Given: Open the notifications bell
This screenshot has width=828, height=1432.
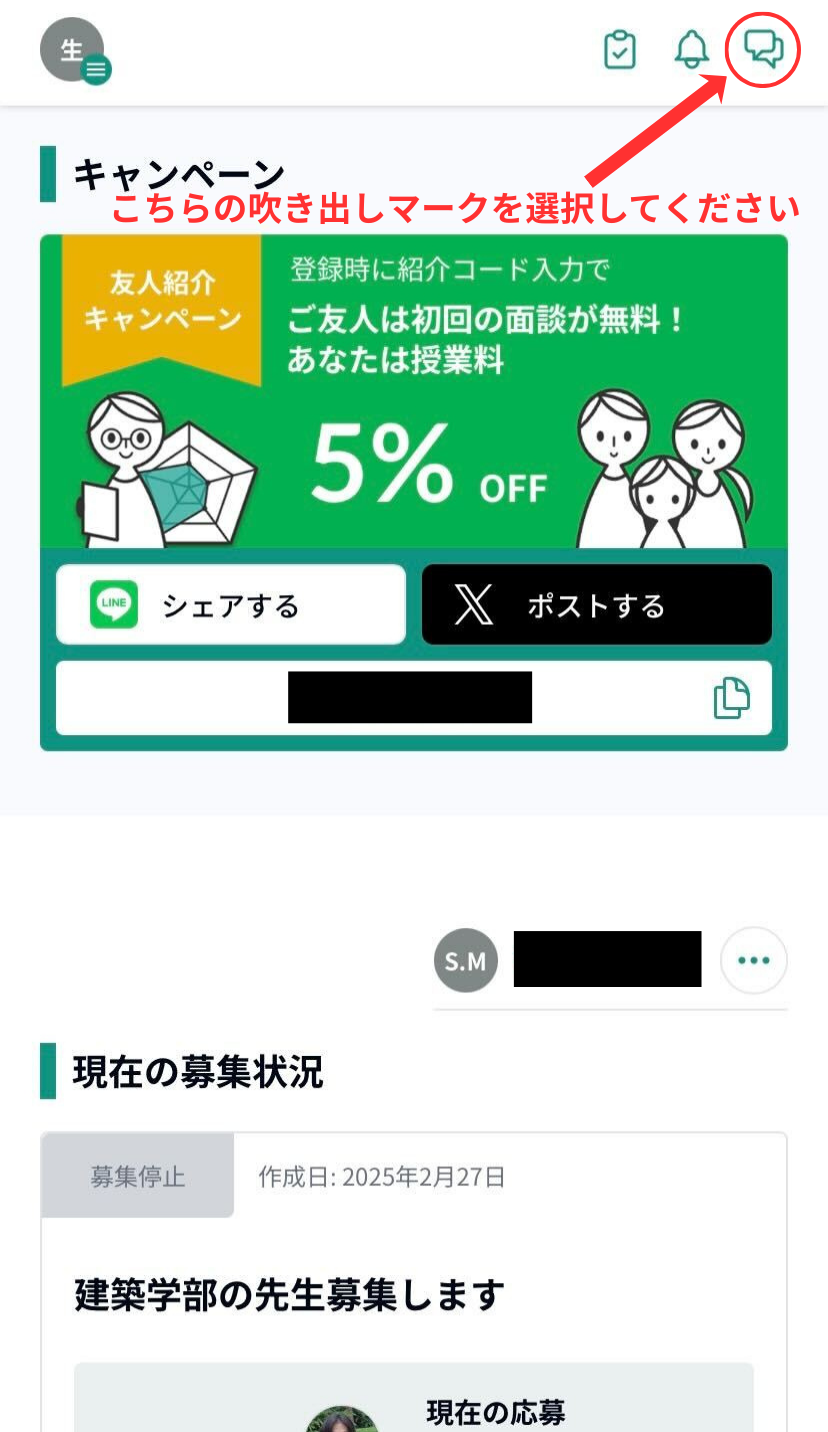Looking at the screenshot, I should click(x=692, y=50).
